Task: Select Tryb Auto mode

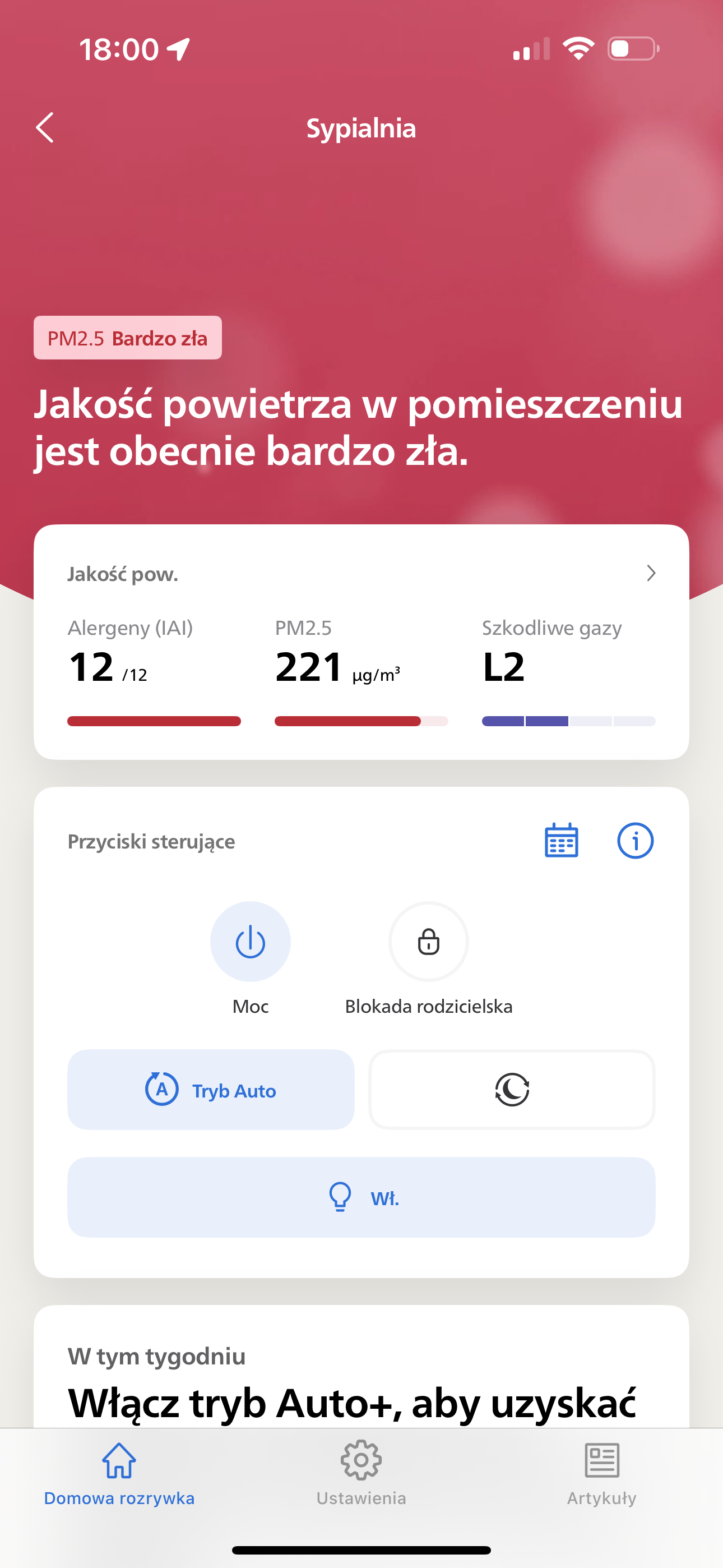Action: [x=211, y=1090]
